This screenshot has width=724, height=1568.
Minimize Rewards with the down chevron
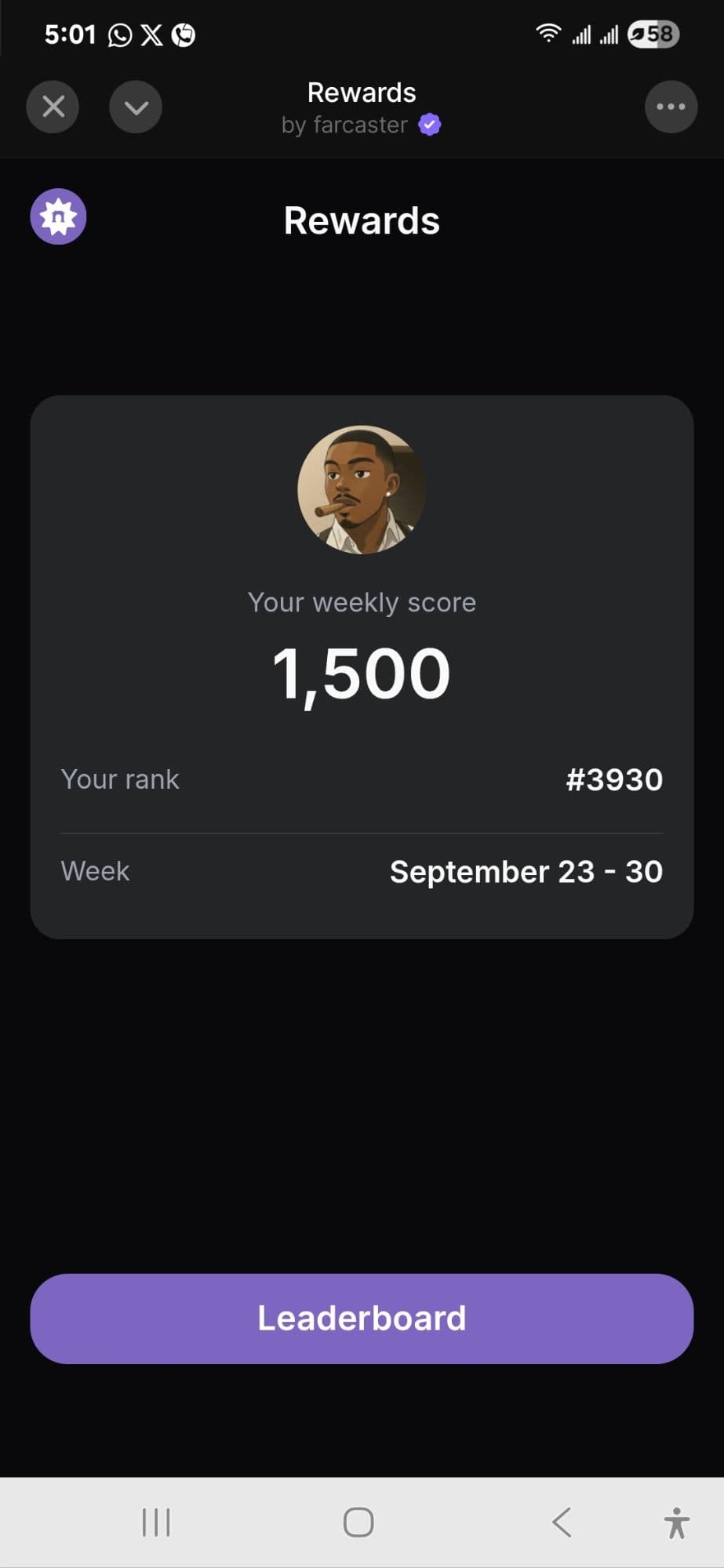pyautogui.click(x=136, y=107)
